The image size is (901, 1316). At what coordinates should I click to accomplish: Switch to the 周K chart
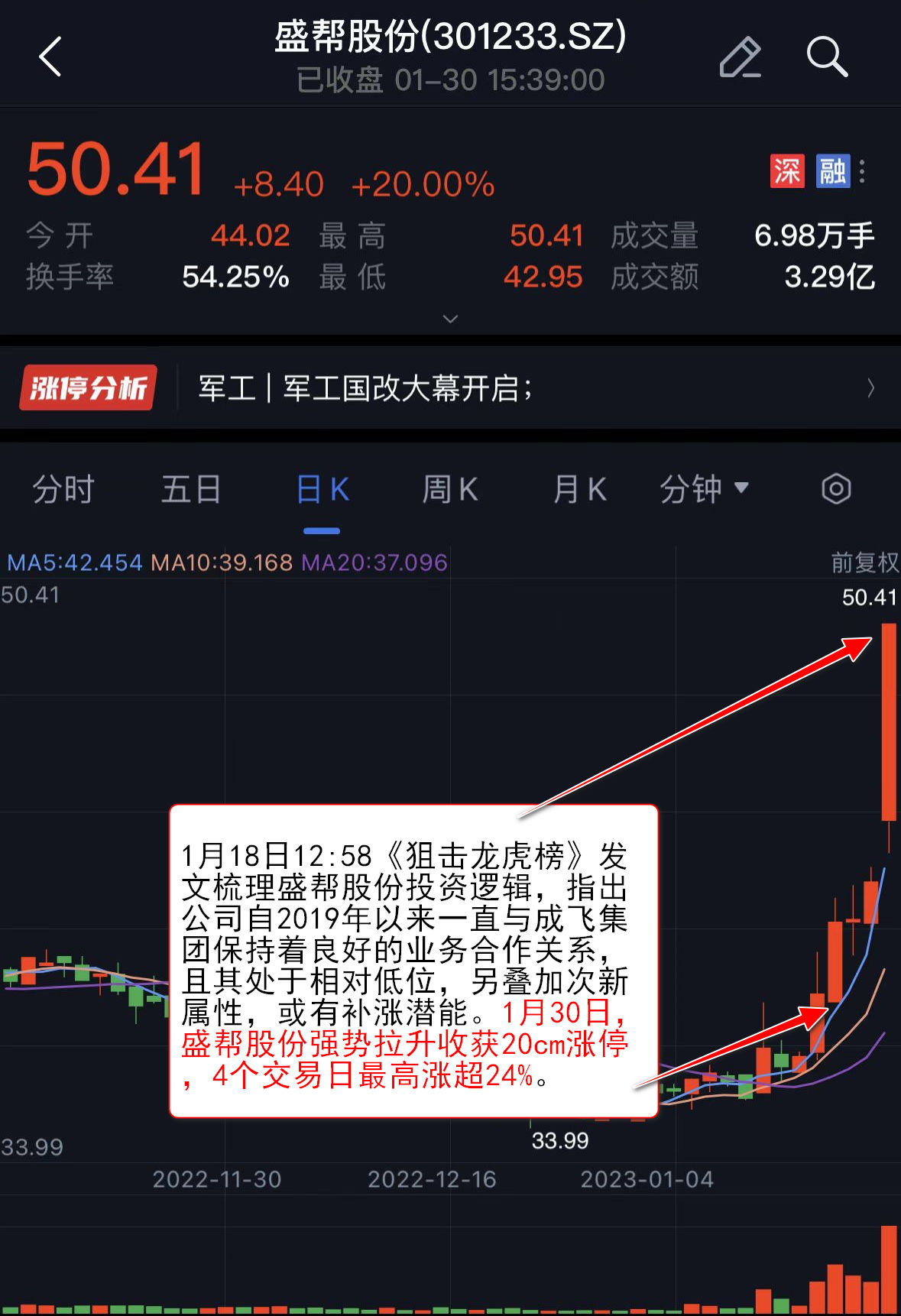(x=450, y=489)
